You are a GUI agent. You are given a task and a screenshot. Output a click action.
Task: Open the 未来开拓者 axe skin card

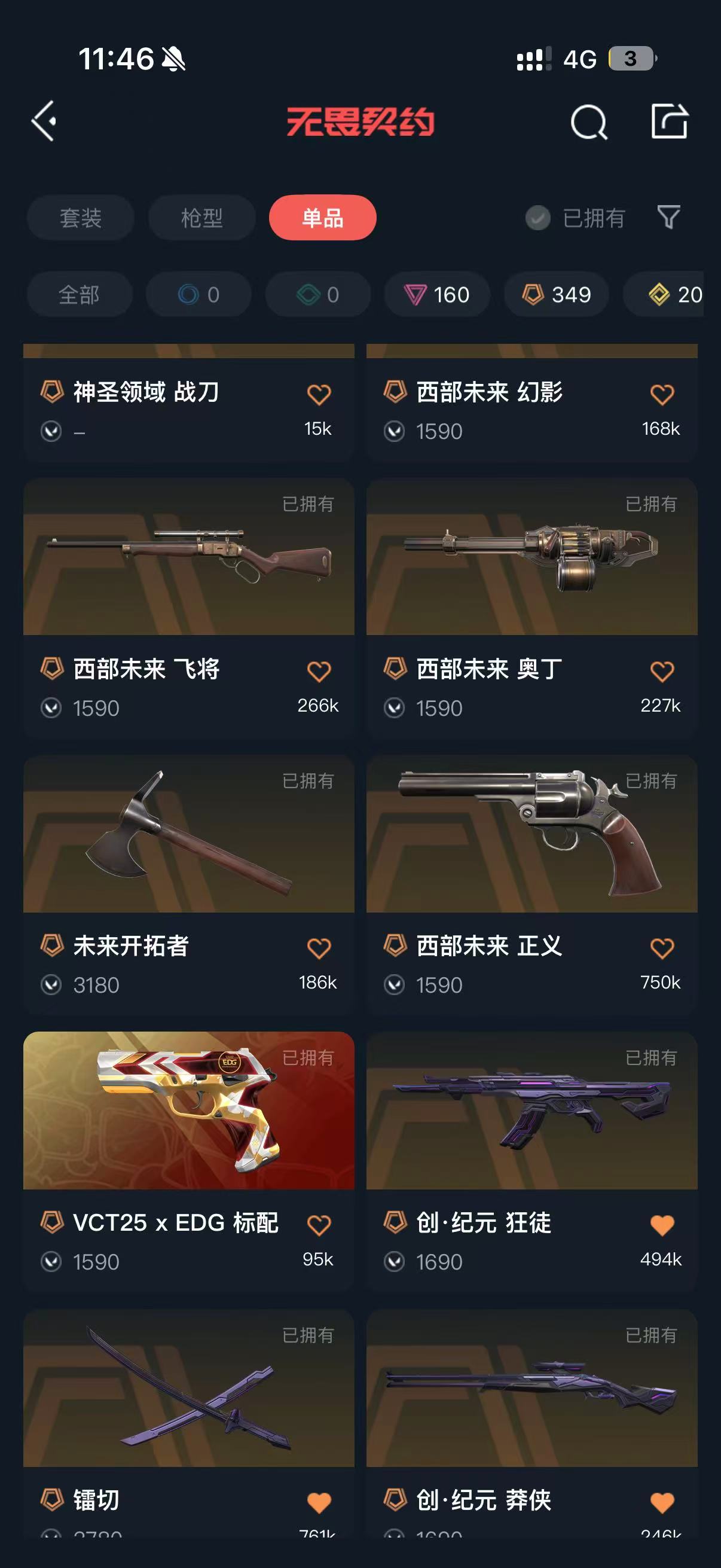pos(188,834)
